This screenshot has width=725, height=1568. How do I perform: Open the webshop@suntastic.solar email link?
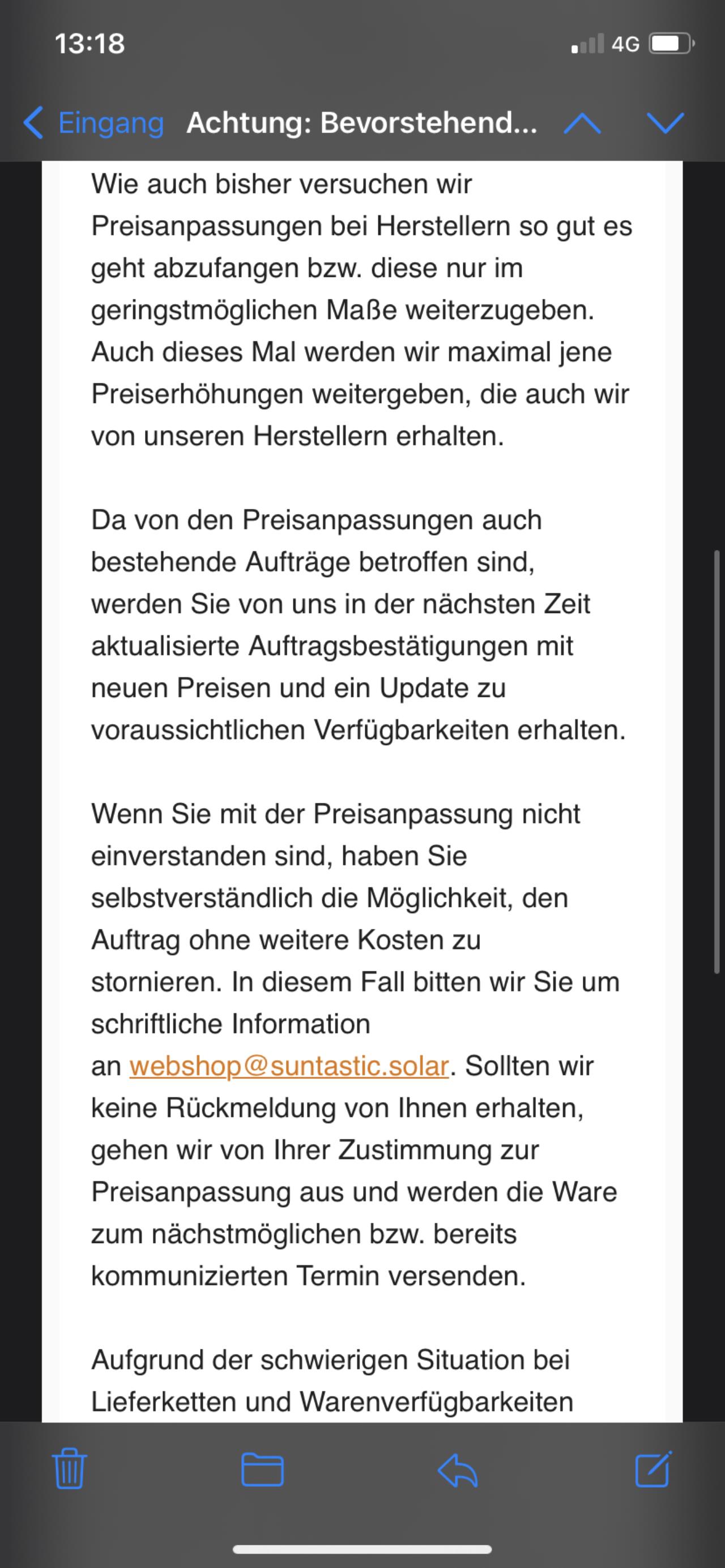tap(289, 1066)
